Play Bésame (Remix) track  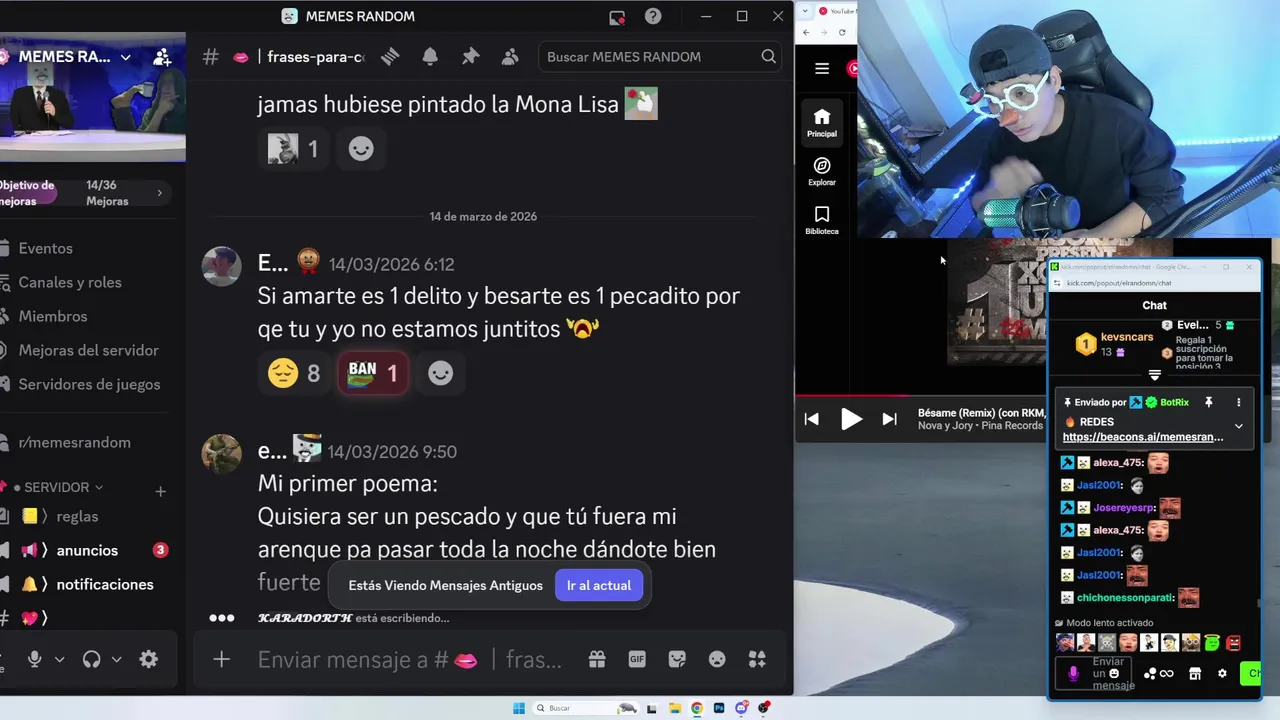[851, 419]
